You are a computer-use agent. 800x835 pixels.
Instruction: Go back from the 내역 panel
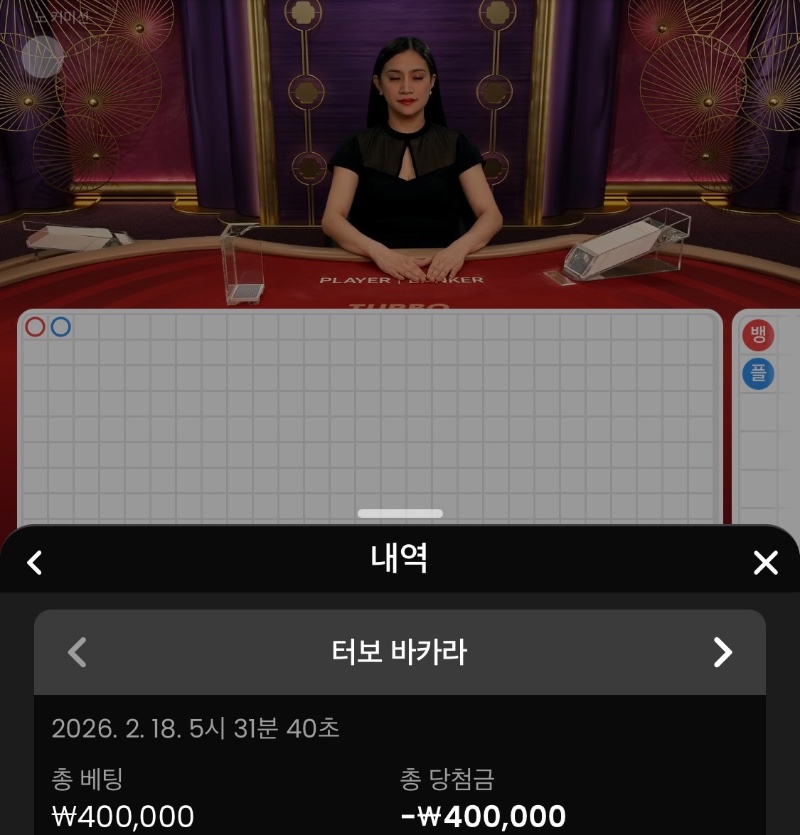(34, 562)
